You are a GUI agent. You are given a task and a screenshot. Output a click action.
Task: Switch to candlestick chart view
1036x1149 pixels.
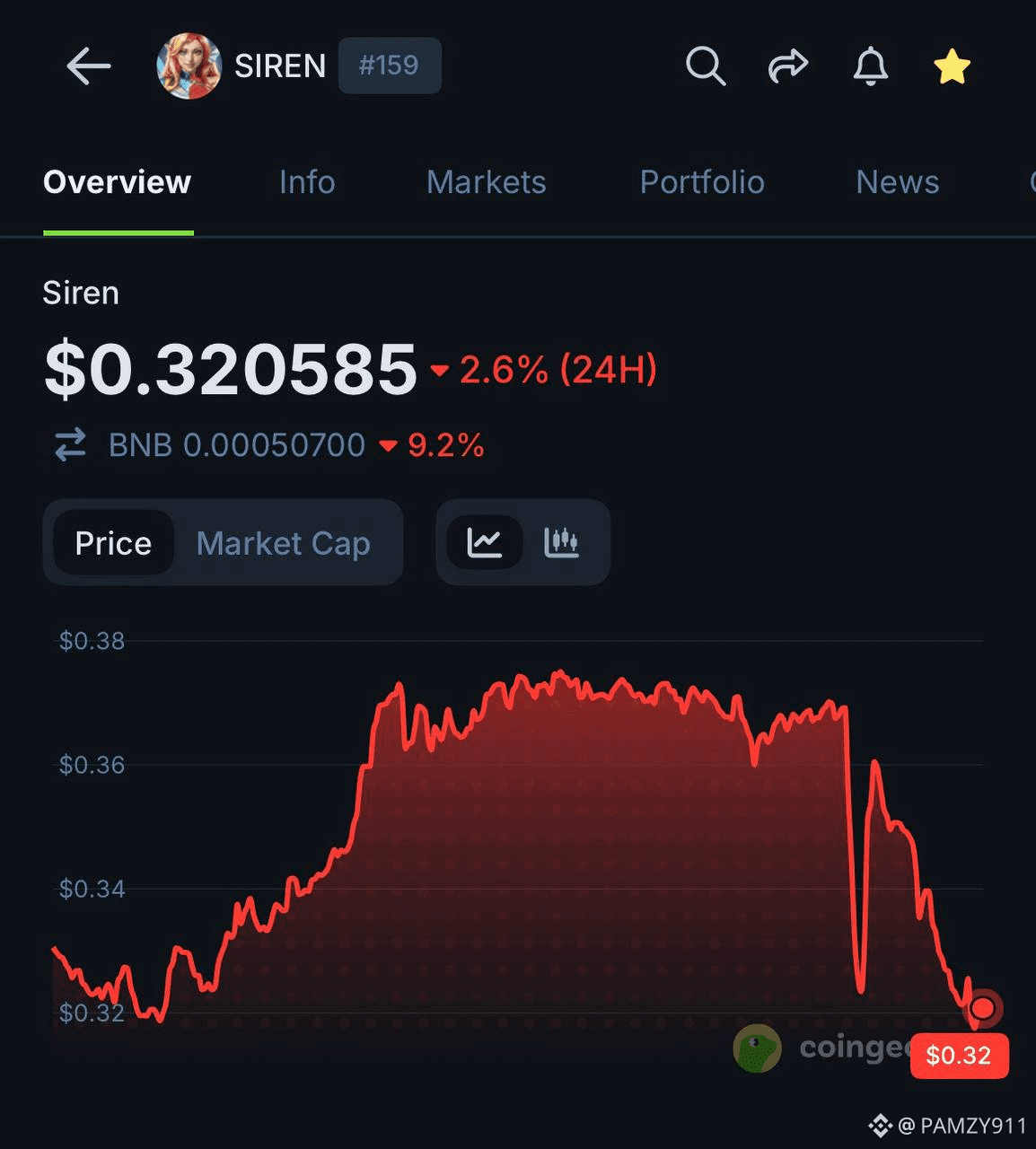561,542
